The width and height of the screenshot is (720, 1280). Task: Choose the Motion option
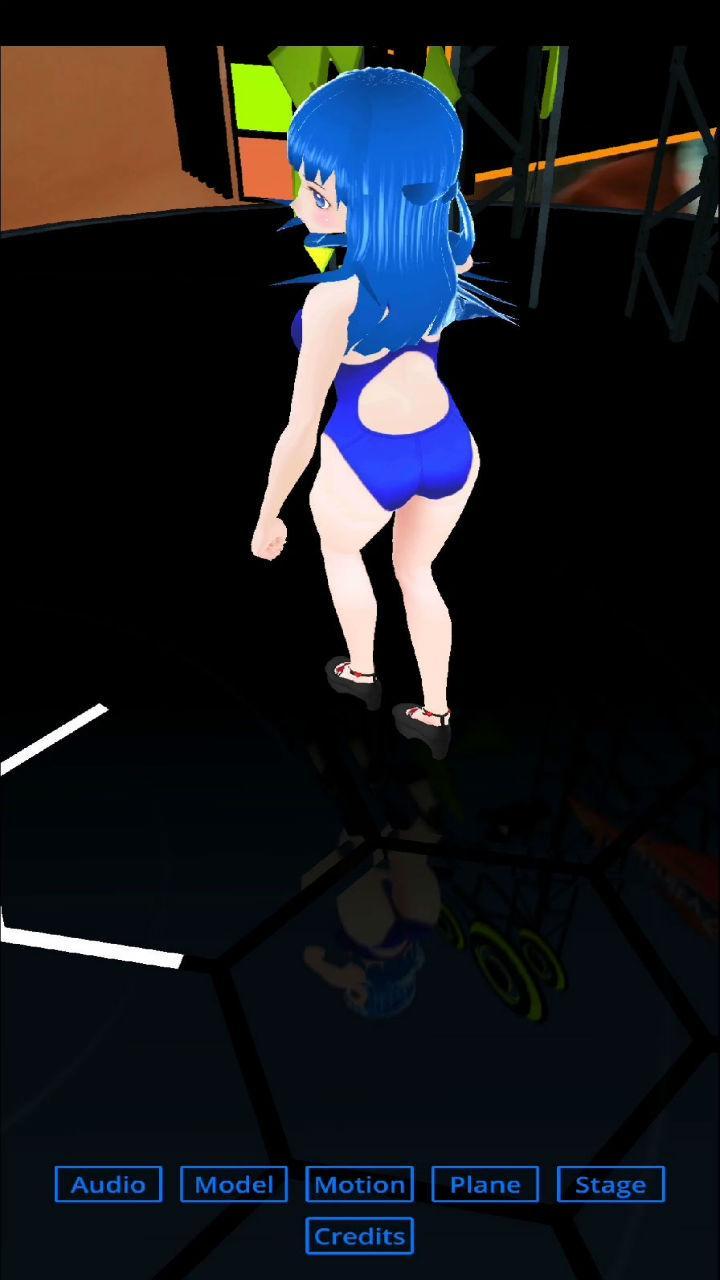360,1184
